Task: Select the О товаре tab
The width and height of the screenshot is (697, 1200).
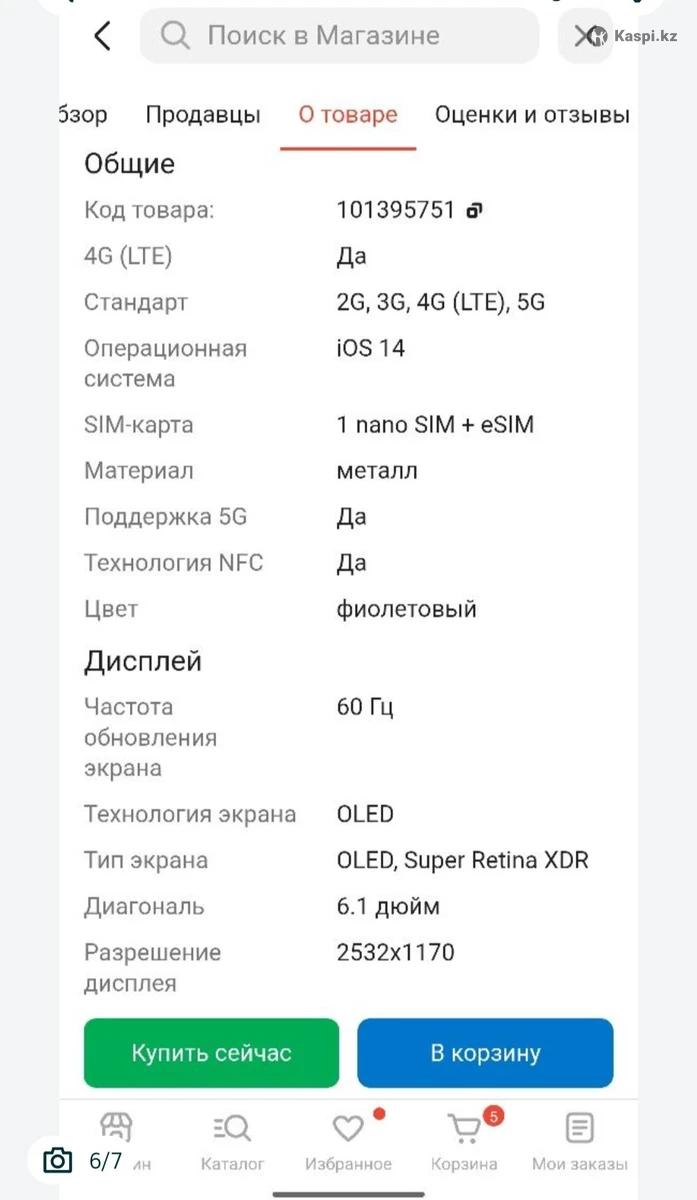Action: [x=348, y=115]
